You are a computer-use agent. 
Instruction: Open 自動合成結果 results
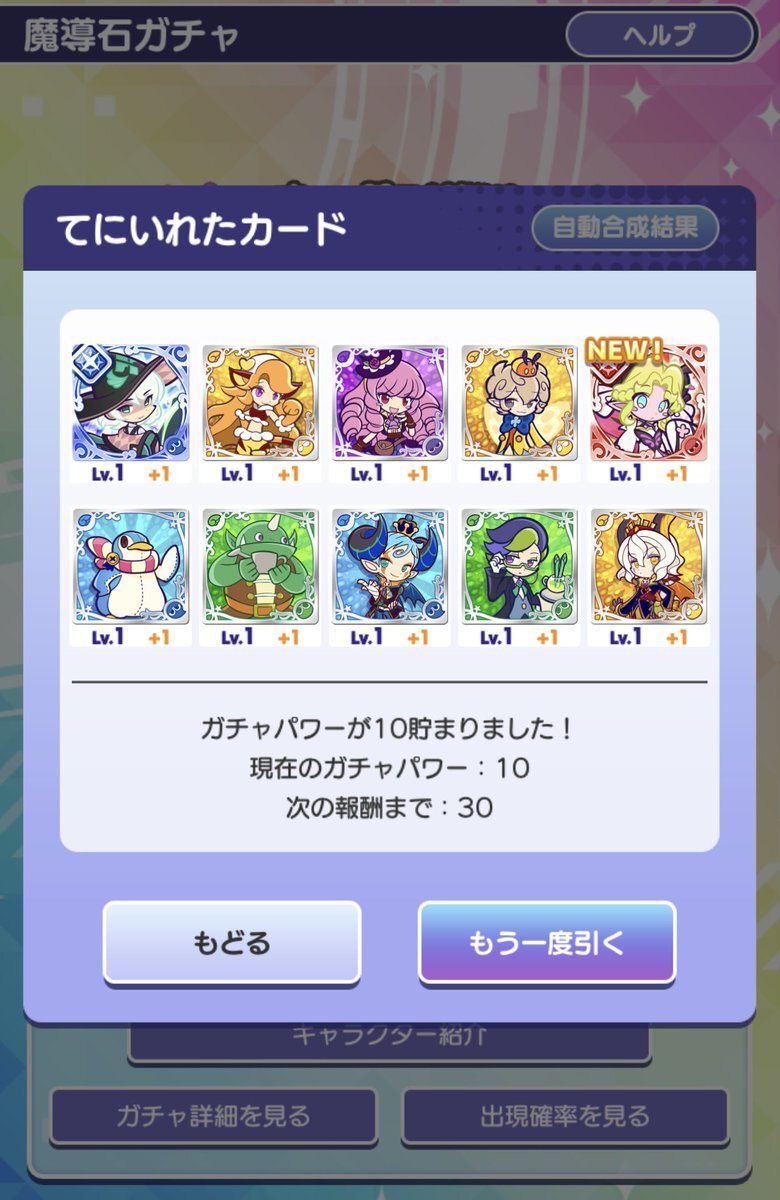click(625, 228)
